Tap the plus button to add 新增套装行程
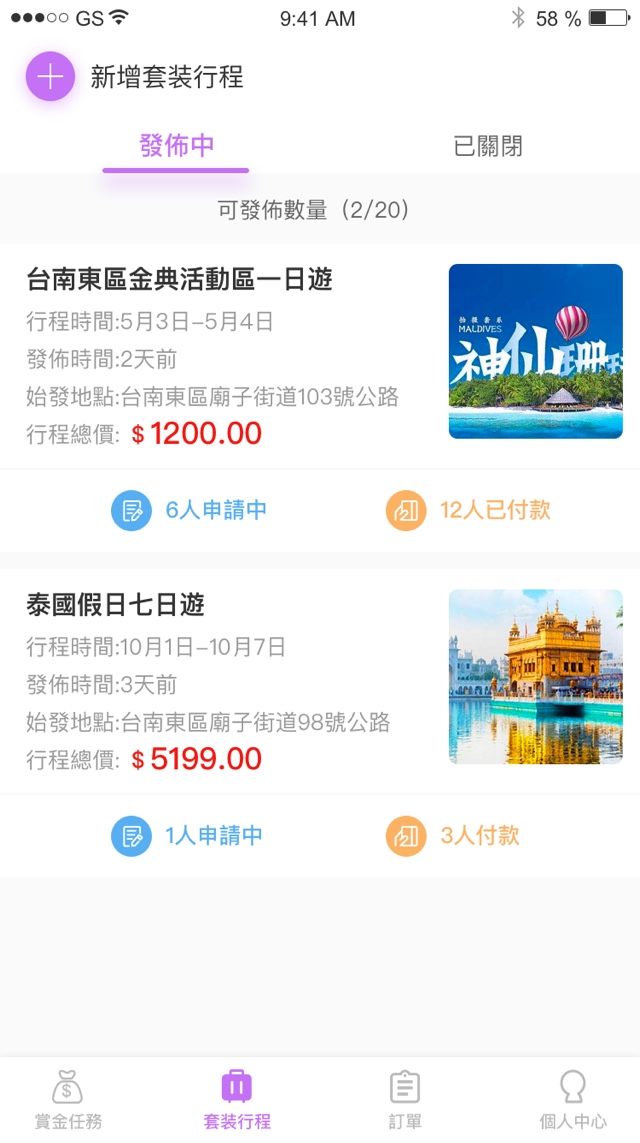 pos(50,77)
